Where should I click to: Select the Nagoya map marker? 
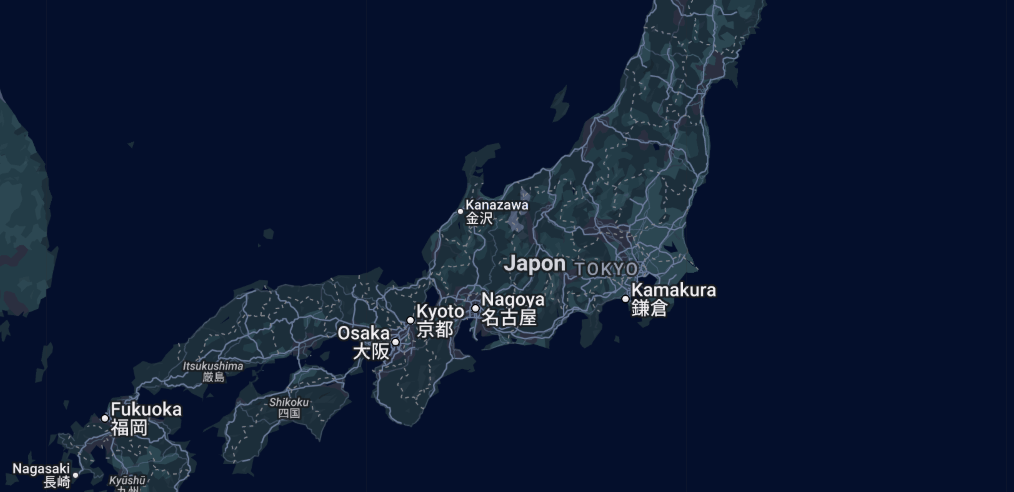click(x=476, y=308)
